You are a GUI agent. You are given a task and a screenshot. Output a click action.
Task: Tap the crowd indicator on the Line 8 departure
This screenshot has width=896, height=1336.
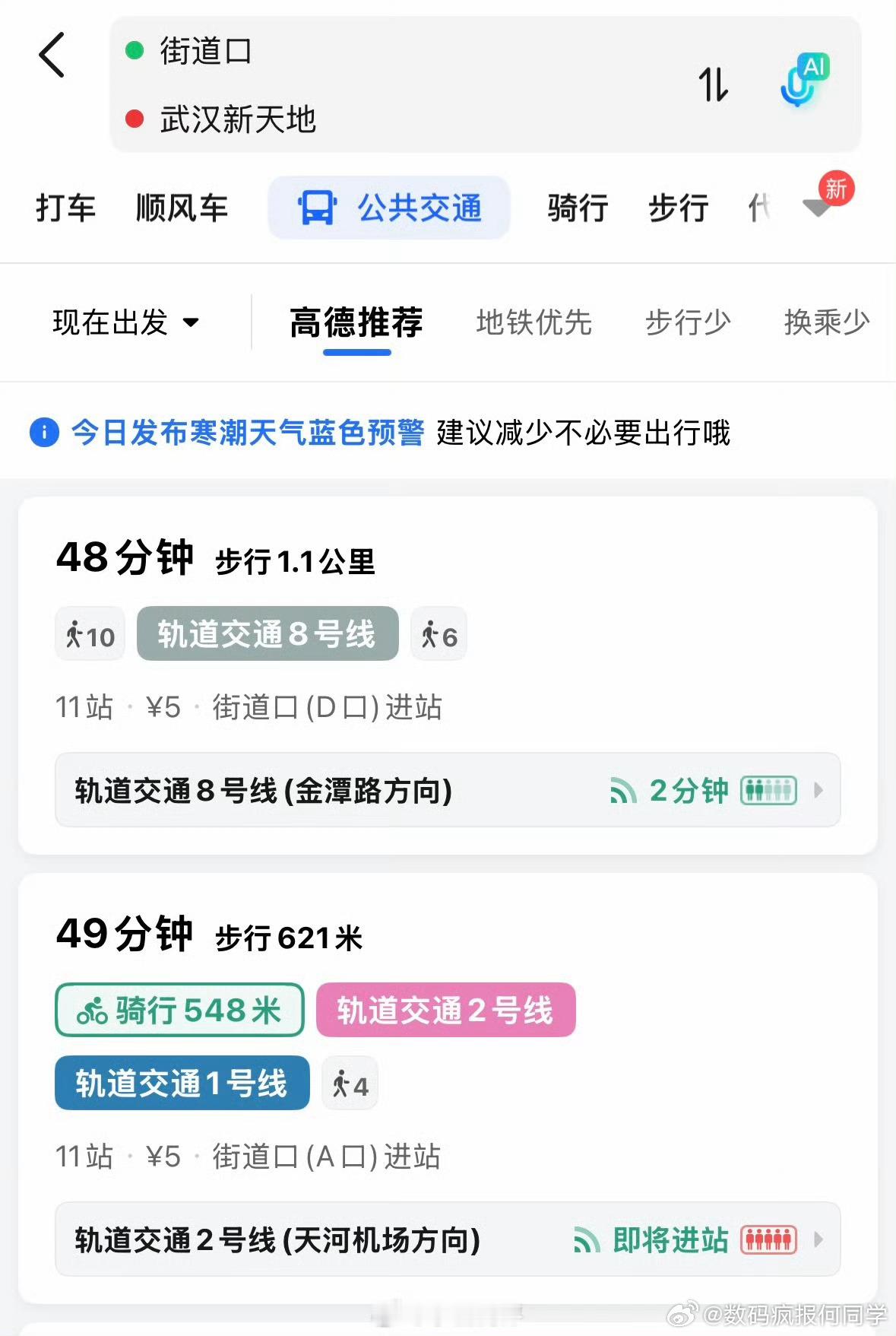(766, 791)
